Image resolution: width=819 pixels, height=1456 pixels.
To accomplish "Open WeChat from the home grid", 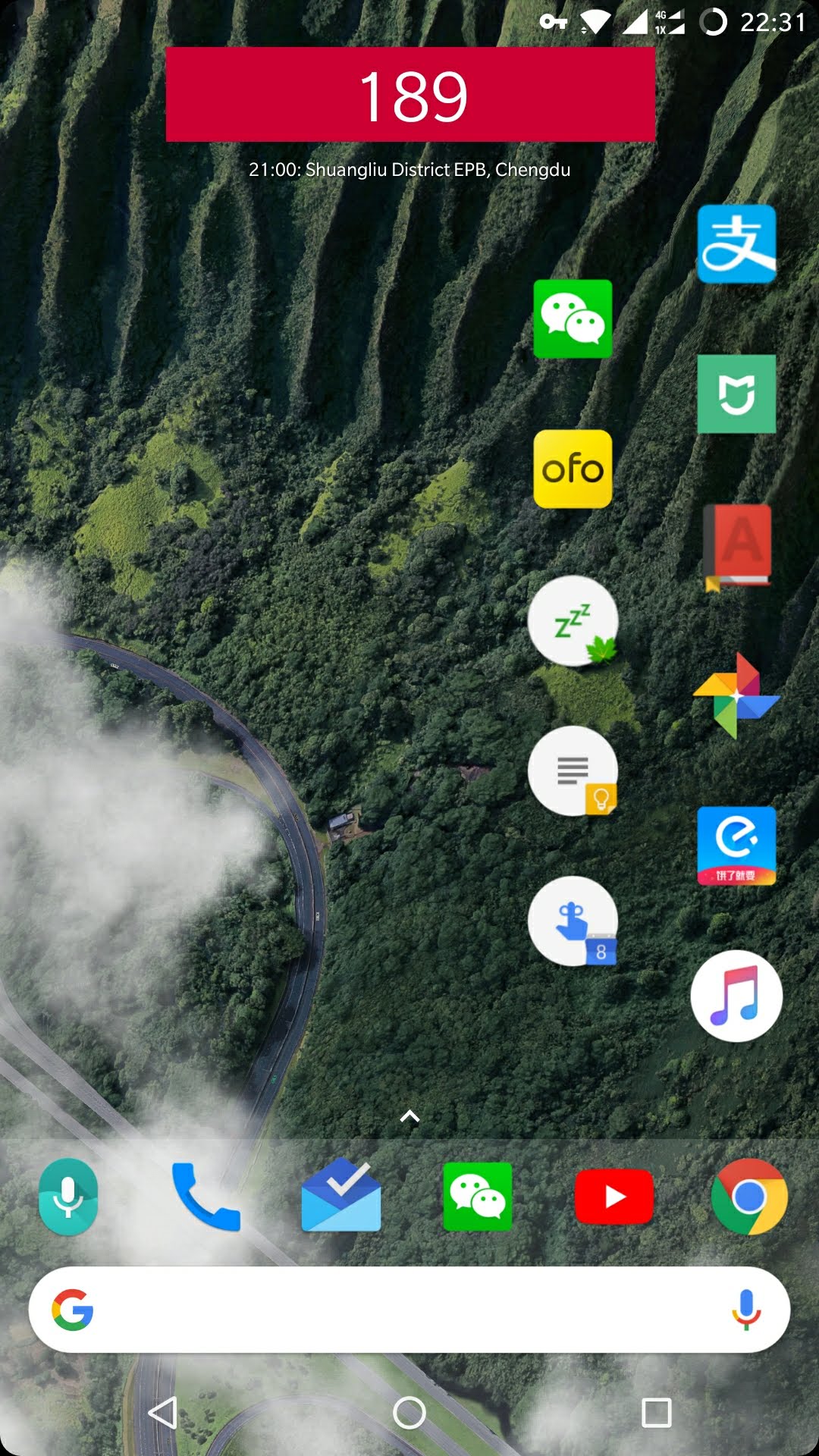I will tap(573, 318).
